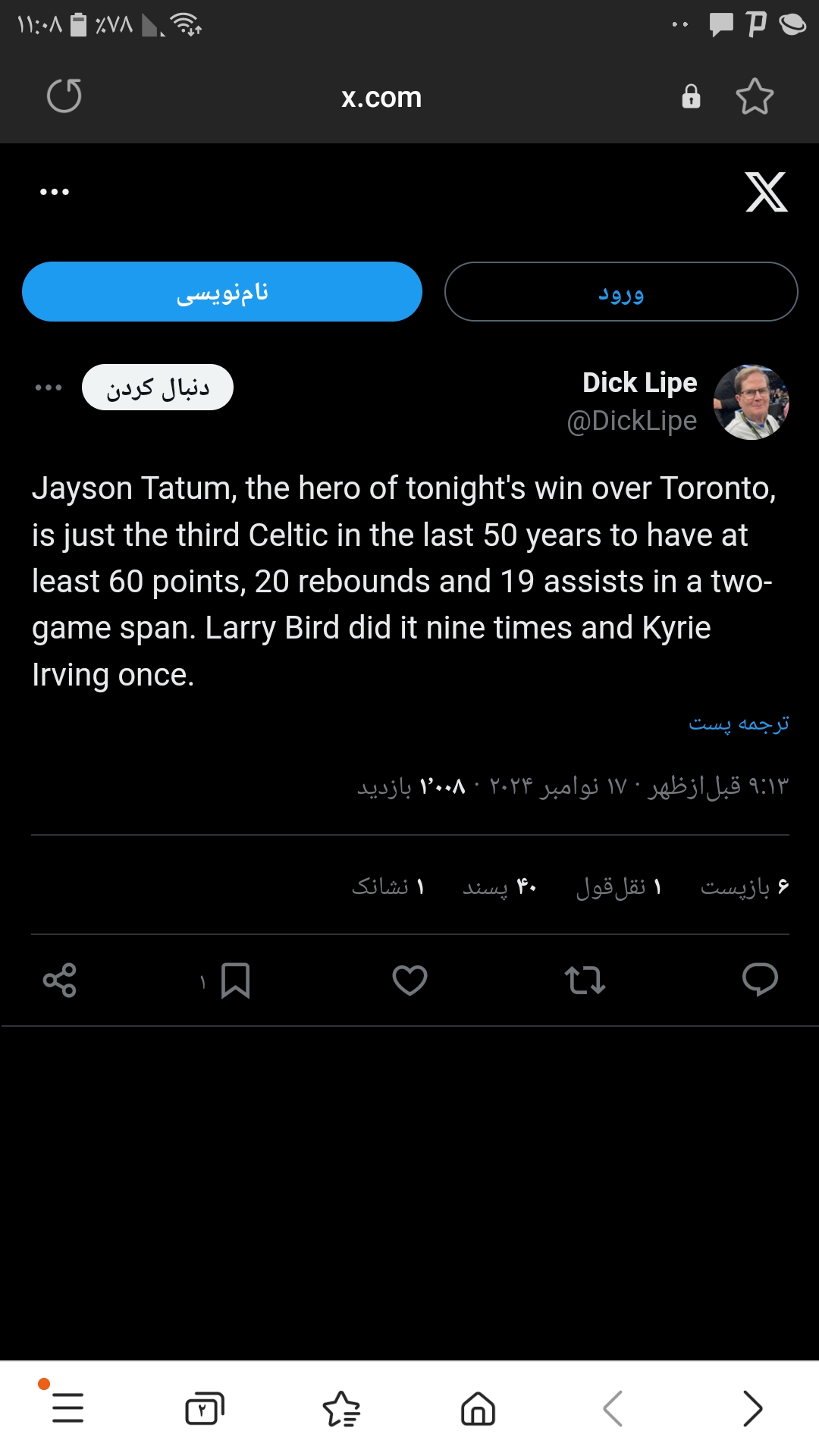This screenshot has width=819, height=1456.
Task: Open Dick Lipe's profile picture
Action: point(752,402)
